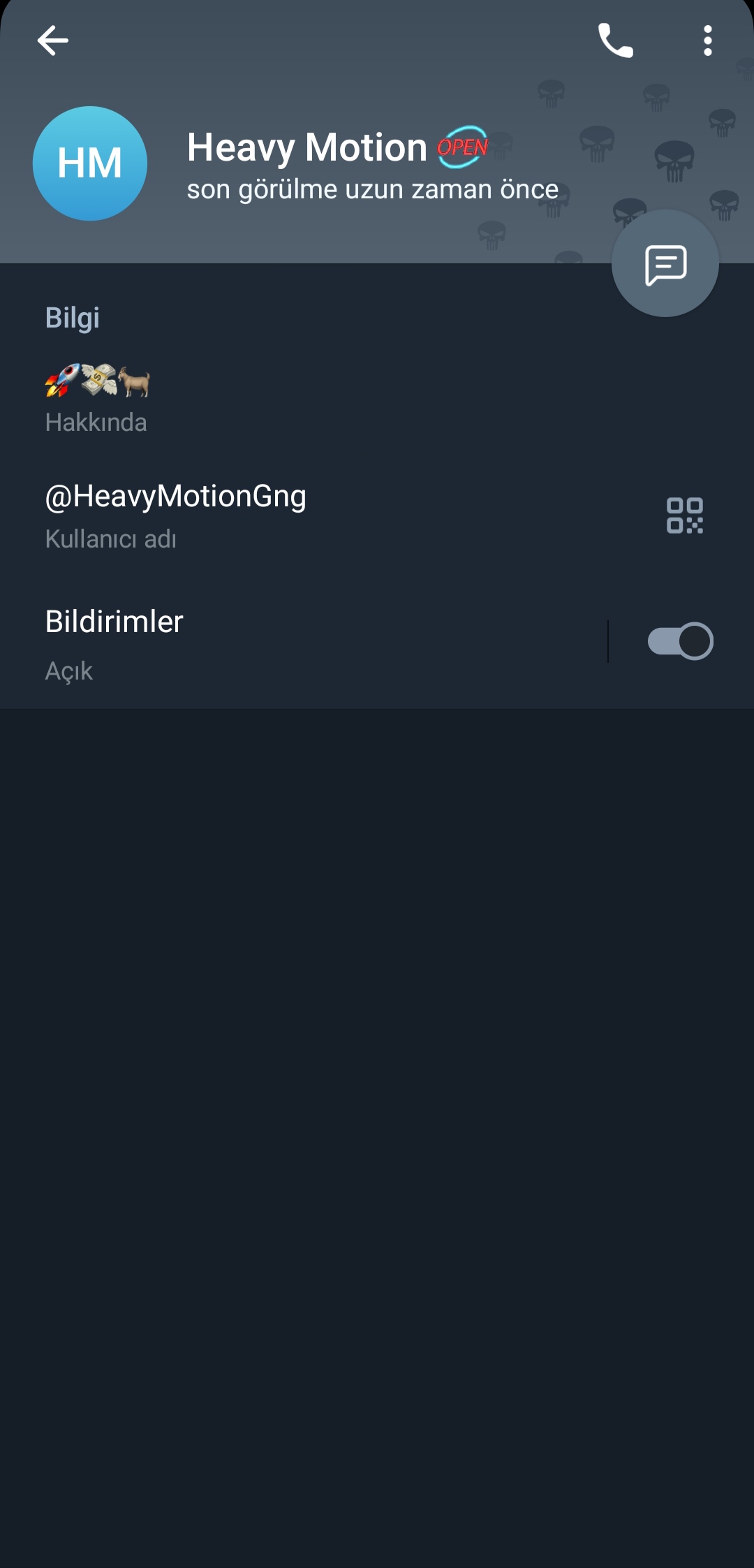Start a voice call with Heavy Motion
Image resolution: width=754 pixels, height=1568 pixels.
(615, 41)
